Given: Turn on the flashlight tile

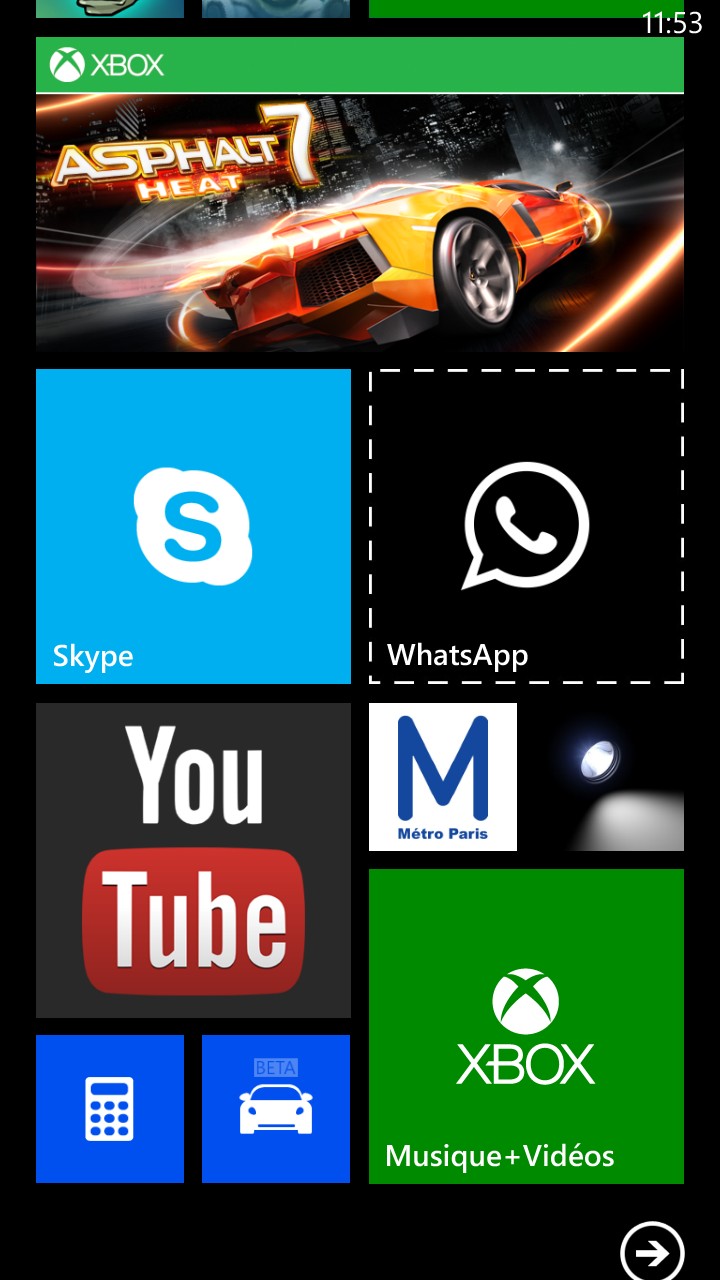Looking at the screenshot, I should coord(610,777).
